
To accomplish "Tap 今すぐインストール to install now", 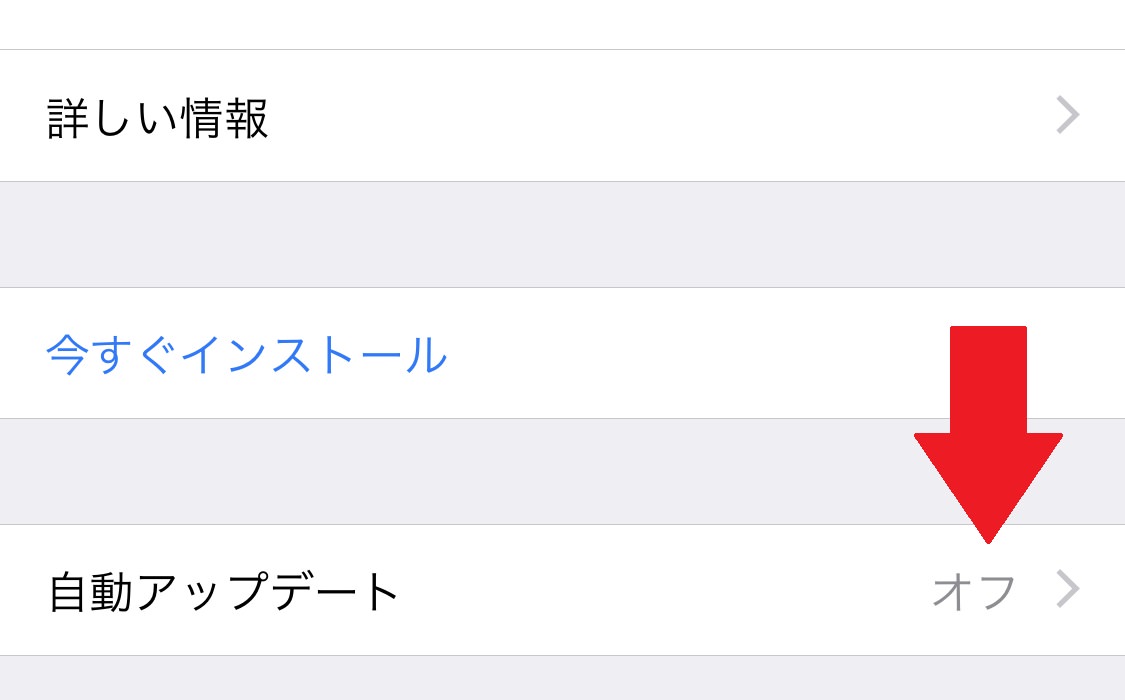I will pos(247,355).
